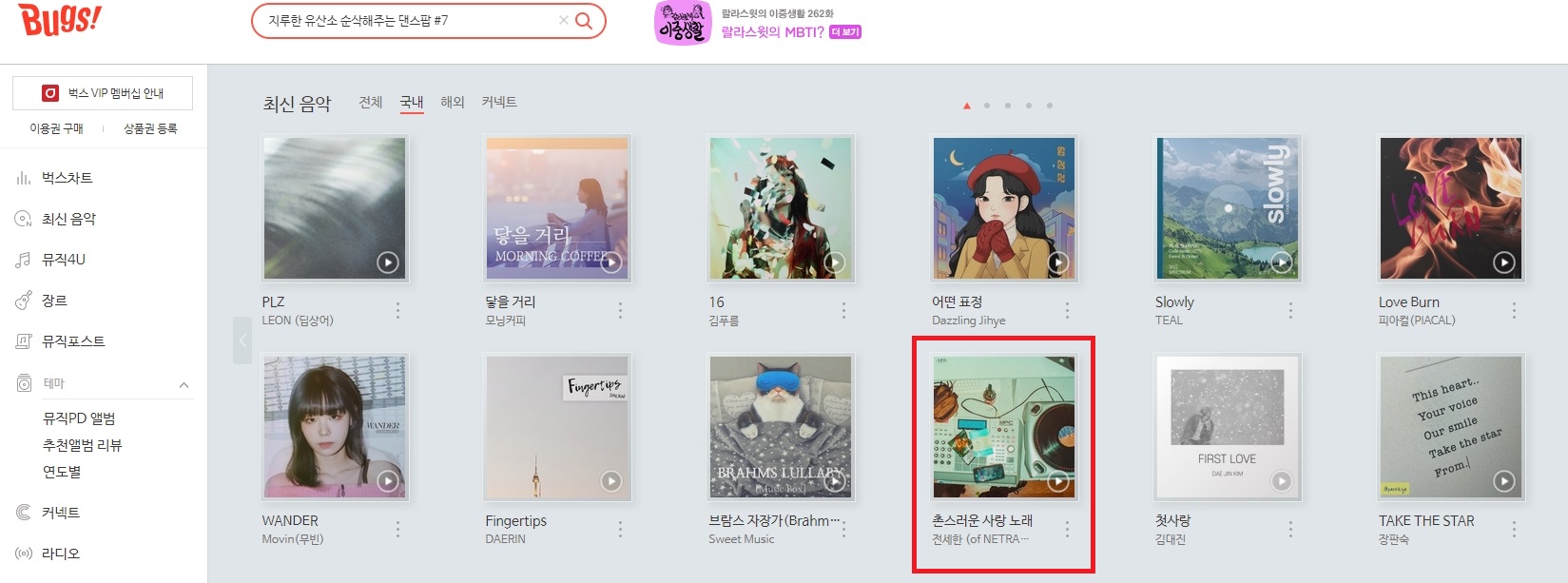Open 이용권 구매 link
The width and height of the screenshot is (1568, 583).
coord(56,128)
